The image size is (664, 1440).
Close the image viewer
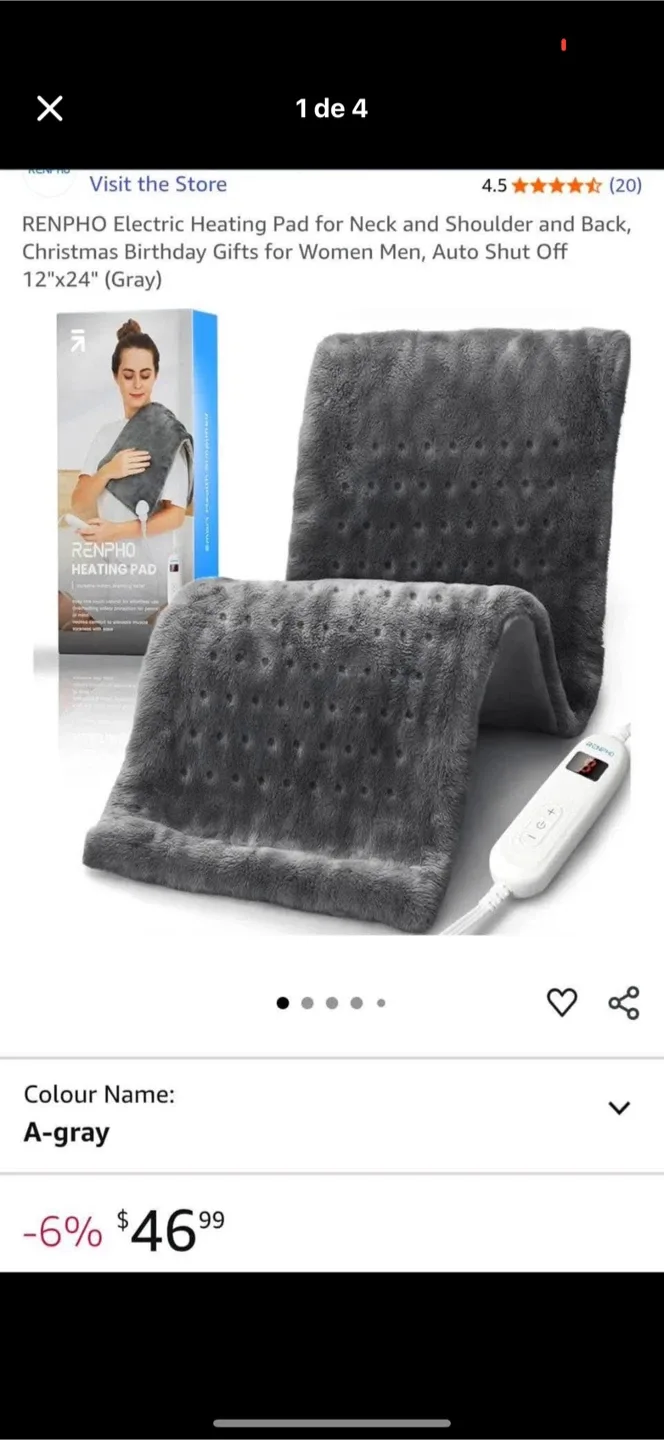pyautogui.click(x=50, y=108)
